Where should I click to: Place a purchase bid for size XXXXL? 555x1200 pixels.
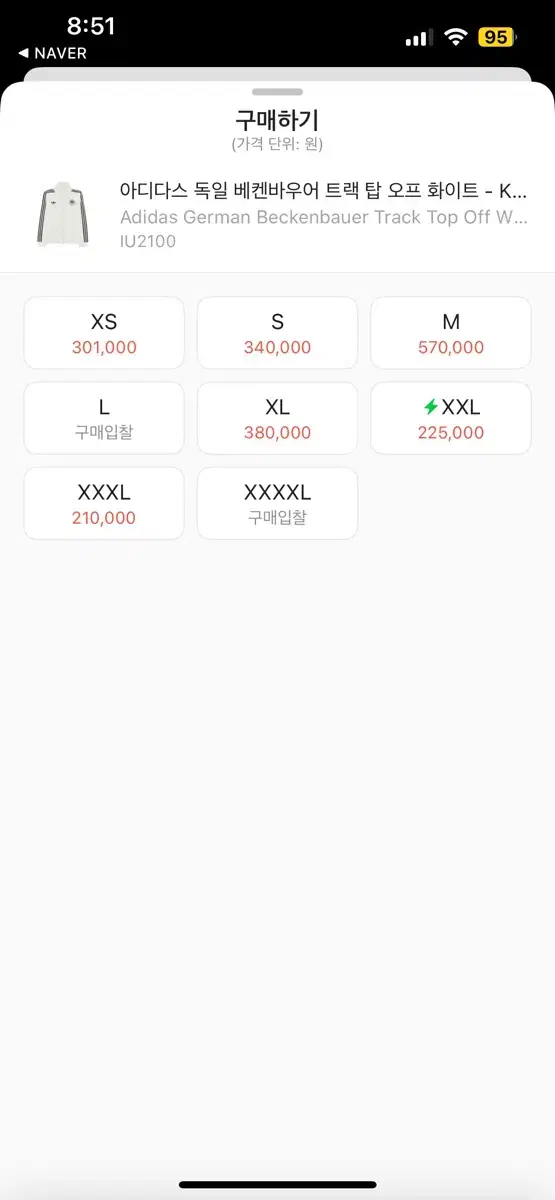277,503
